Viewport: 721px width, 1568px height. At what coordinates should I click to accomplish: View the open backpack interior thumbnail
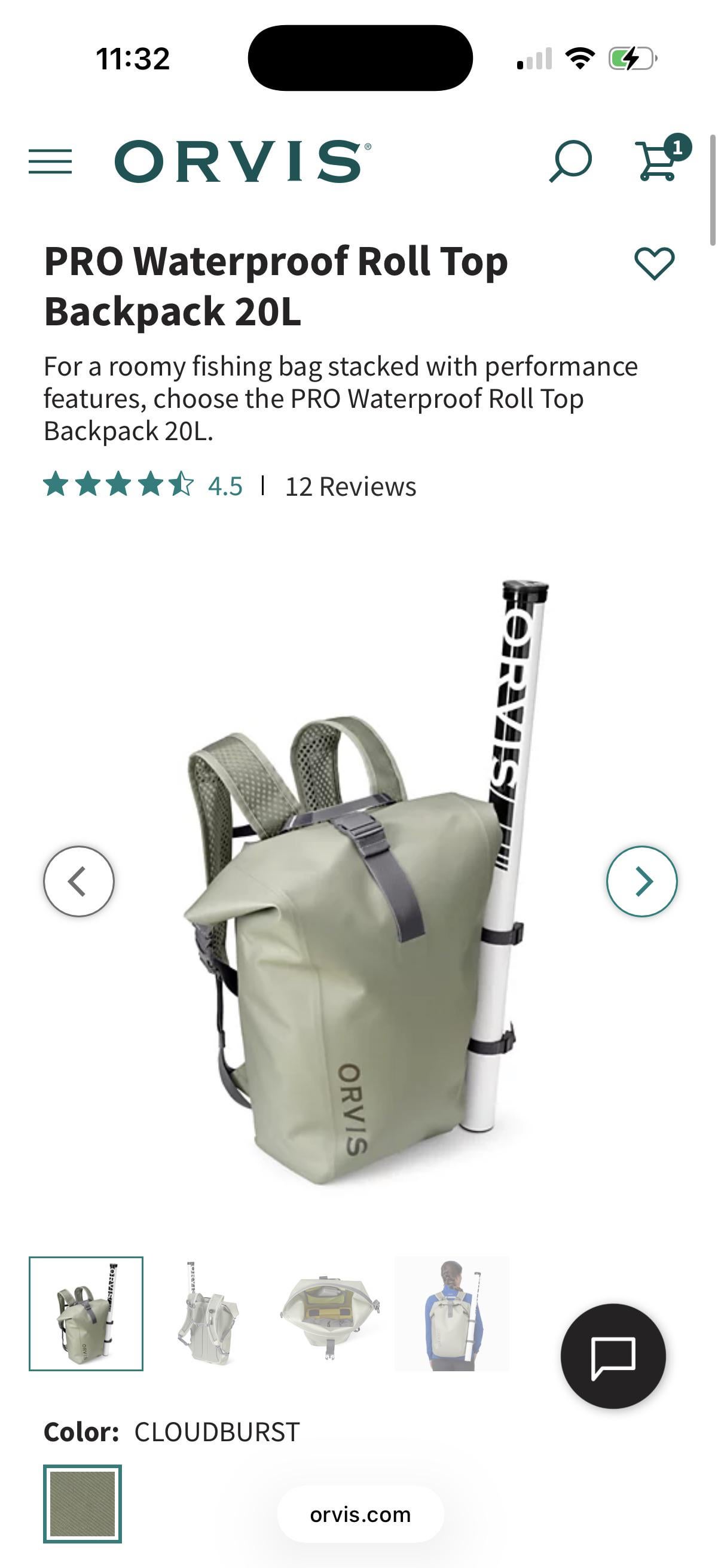pos(329,1313)
